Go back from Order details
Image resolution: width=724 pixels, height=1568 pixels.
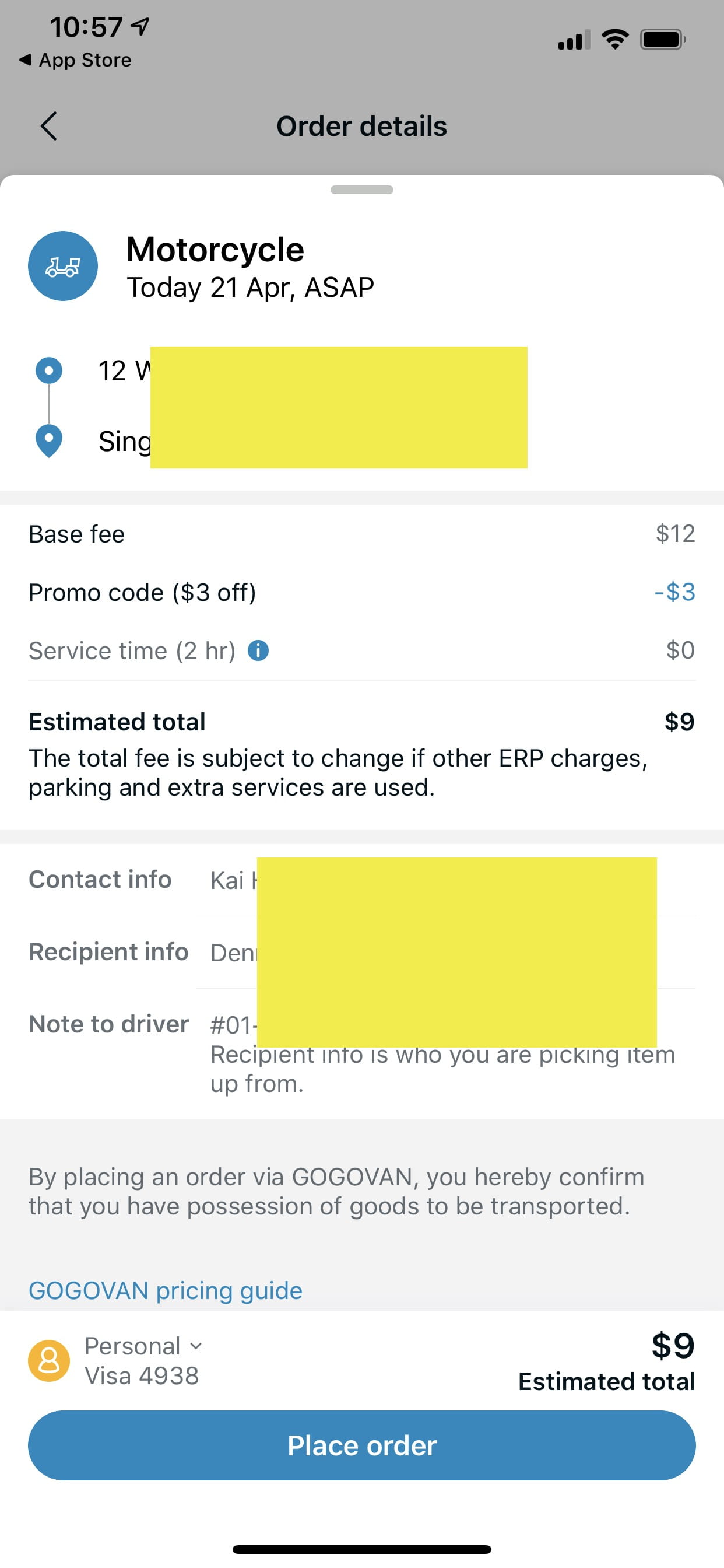click(x=48, y=126)
